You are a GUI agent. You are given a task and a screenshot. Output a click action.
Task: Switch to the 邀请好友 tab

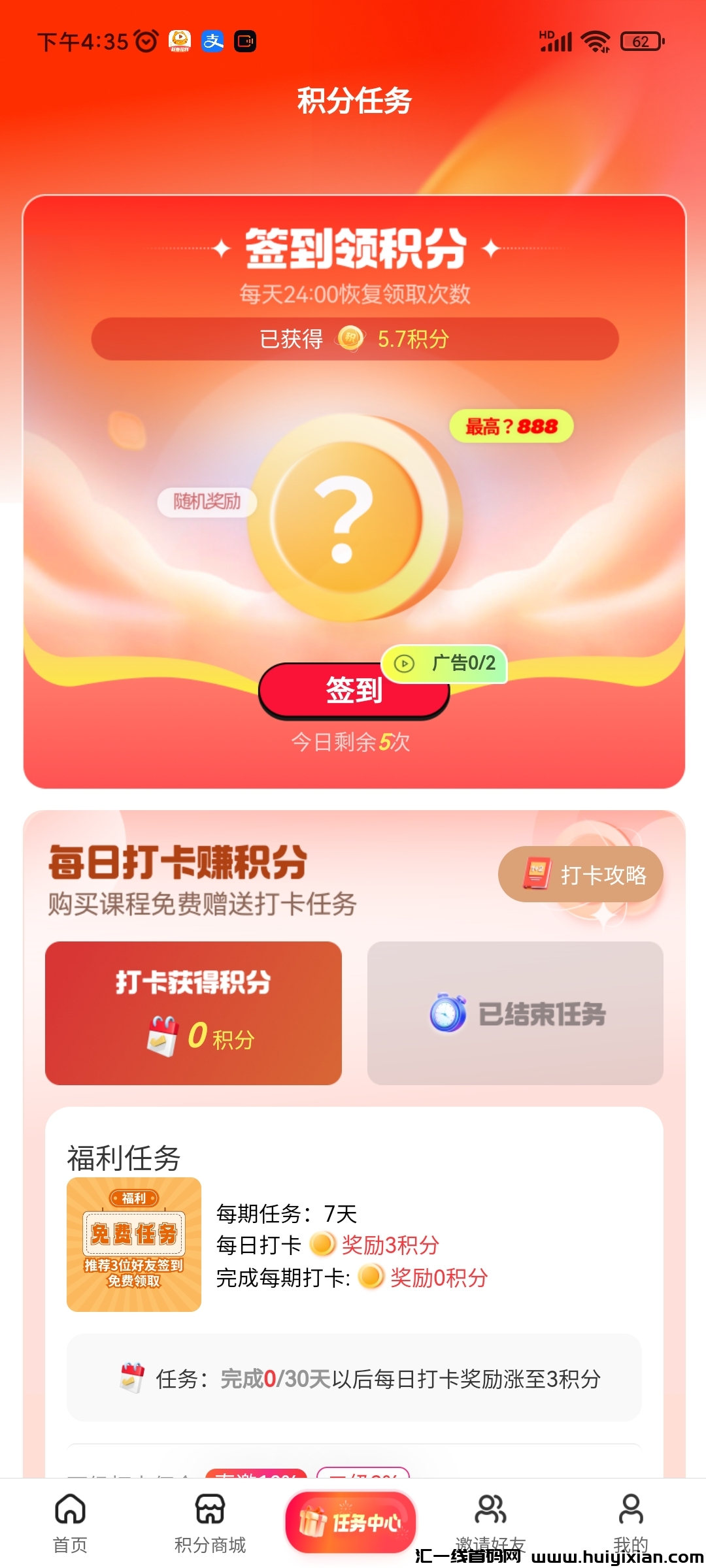tap(490, 1519)
